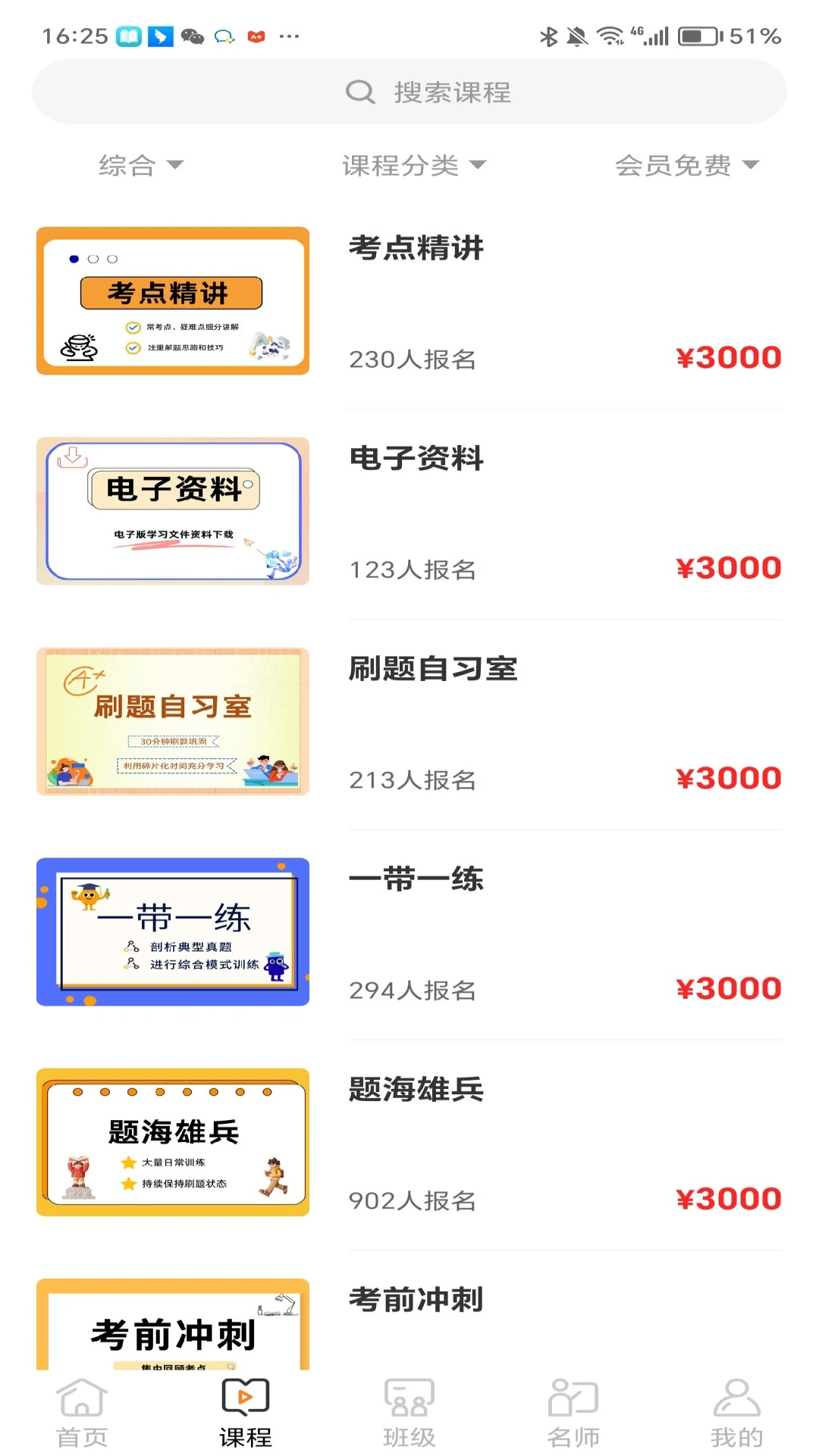Viewport: 819px width, 1456px height.
Task: Go to the 班级 tab
Action: tap(409, 1412)
